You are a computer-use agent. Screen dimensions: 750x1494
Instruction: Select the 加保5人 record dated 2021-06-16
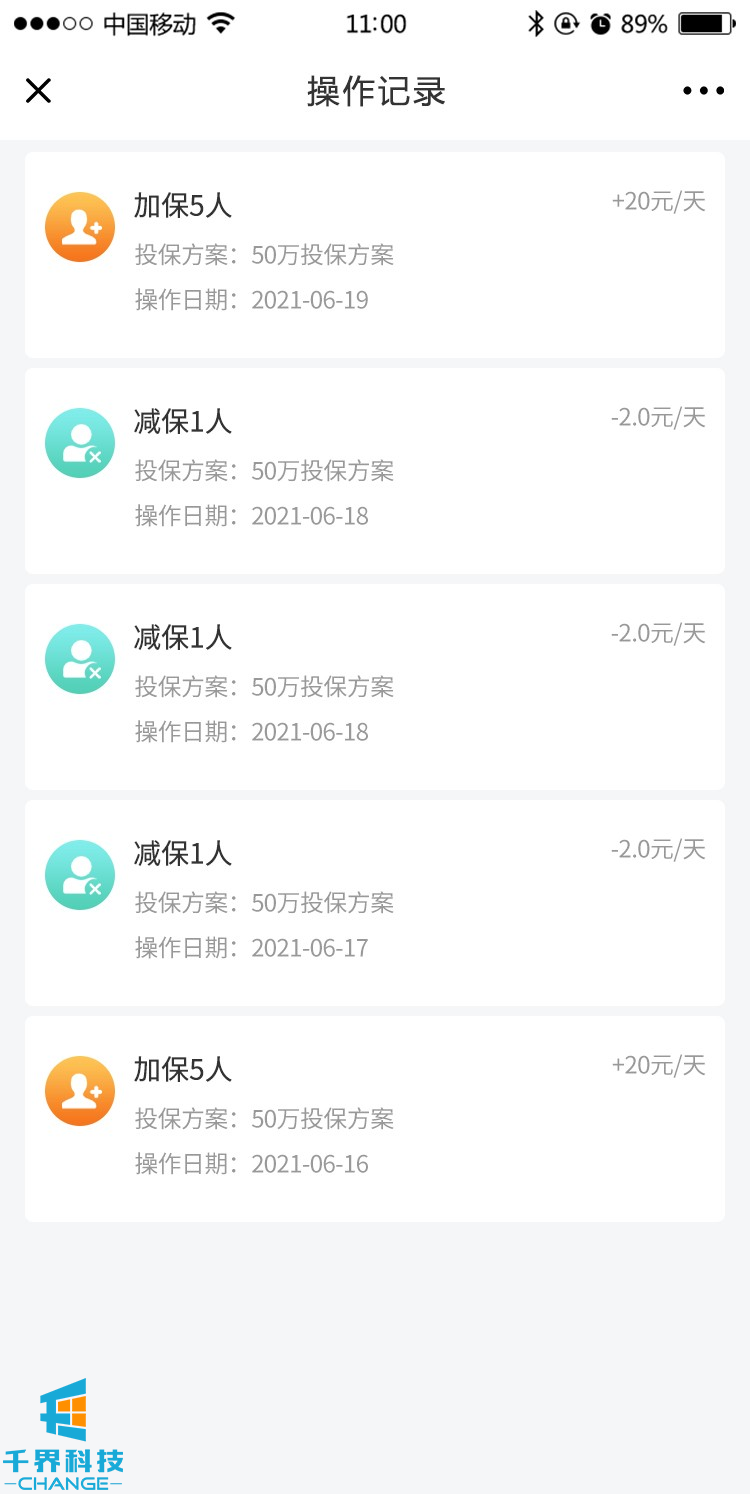click(x=375, y=1118)
